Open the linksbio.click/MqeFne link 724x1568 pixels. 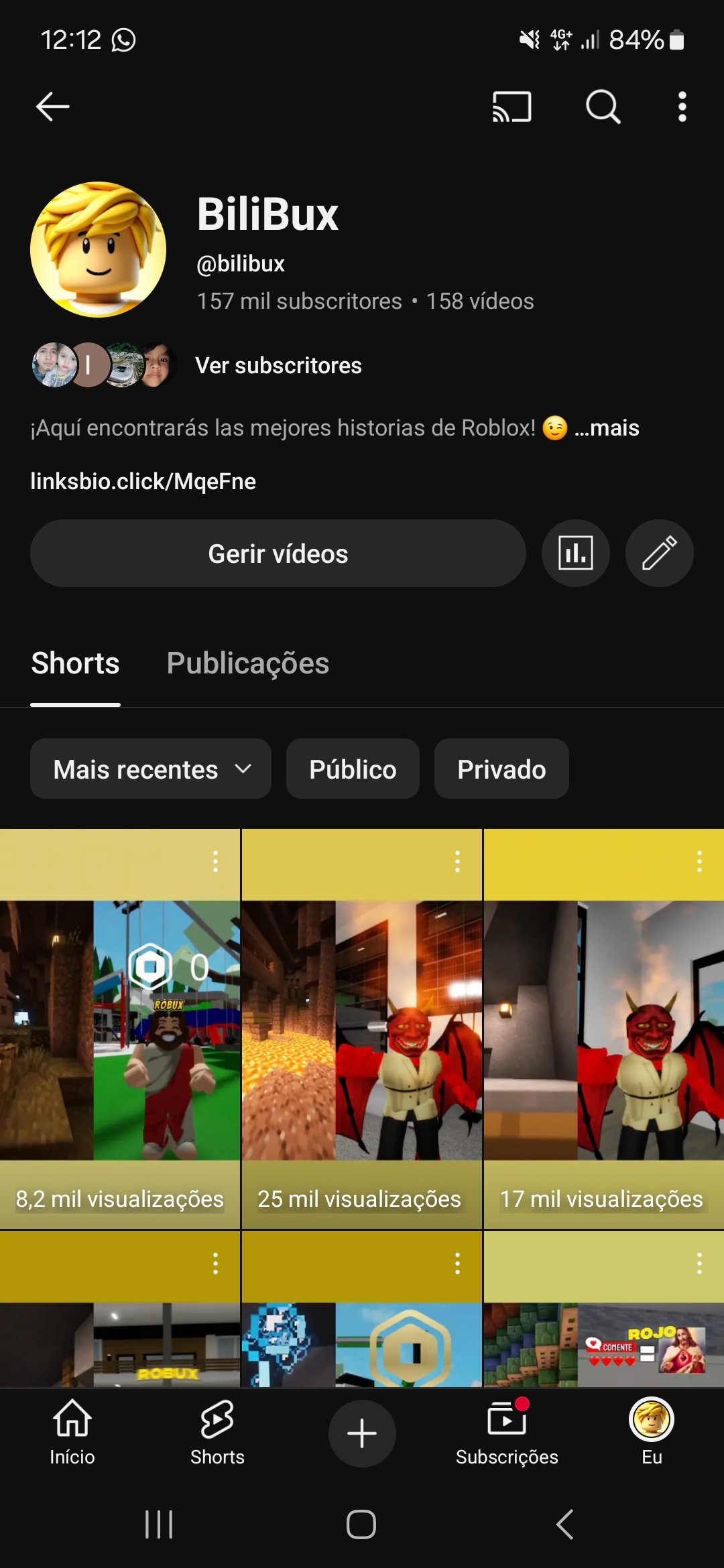pos(143,481)
